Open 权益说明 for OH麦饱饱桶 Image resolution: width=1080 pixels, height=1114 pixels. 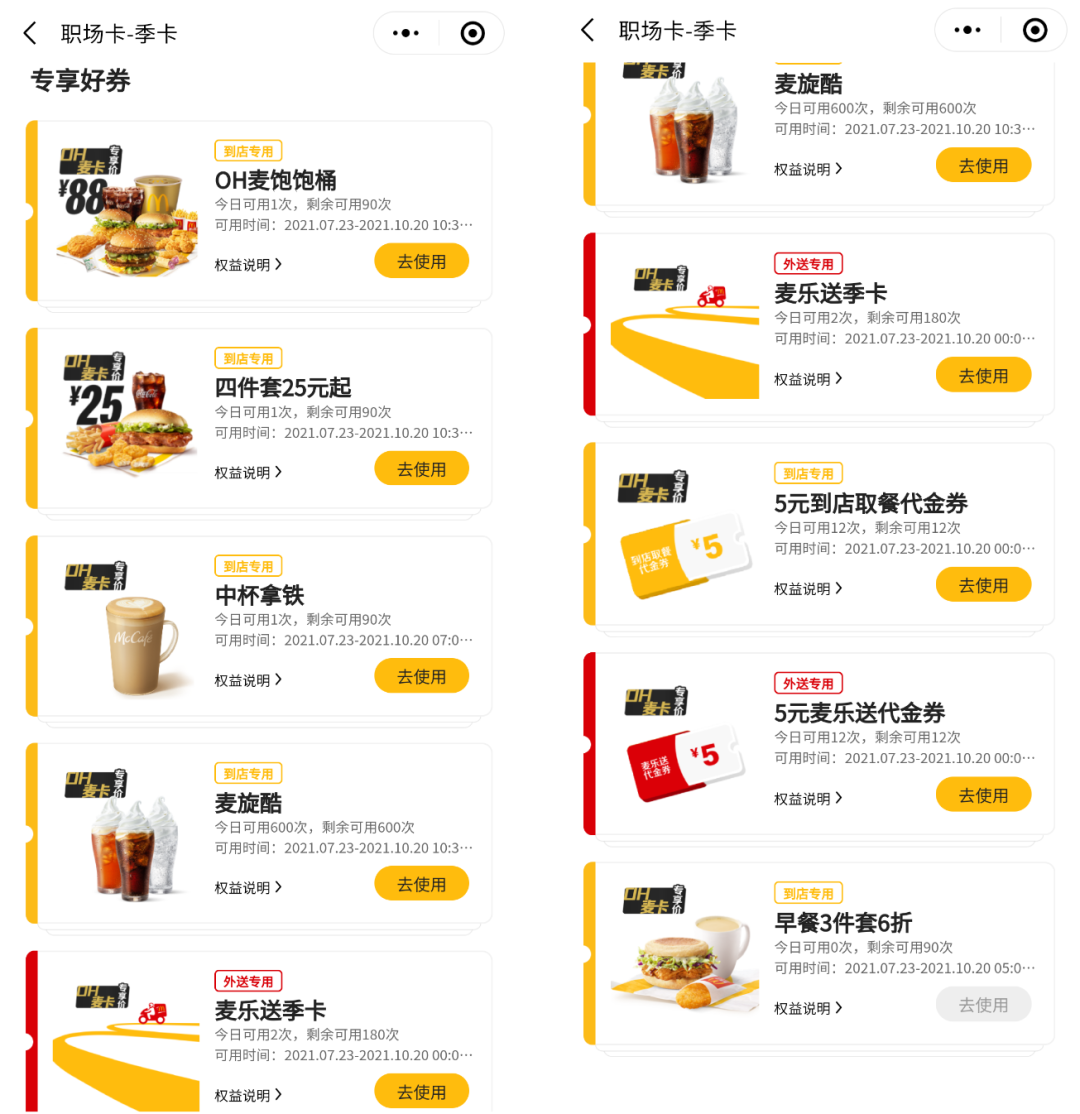coord(248,265)
